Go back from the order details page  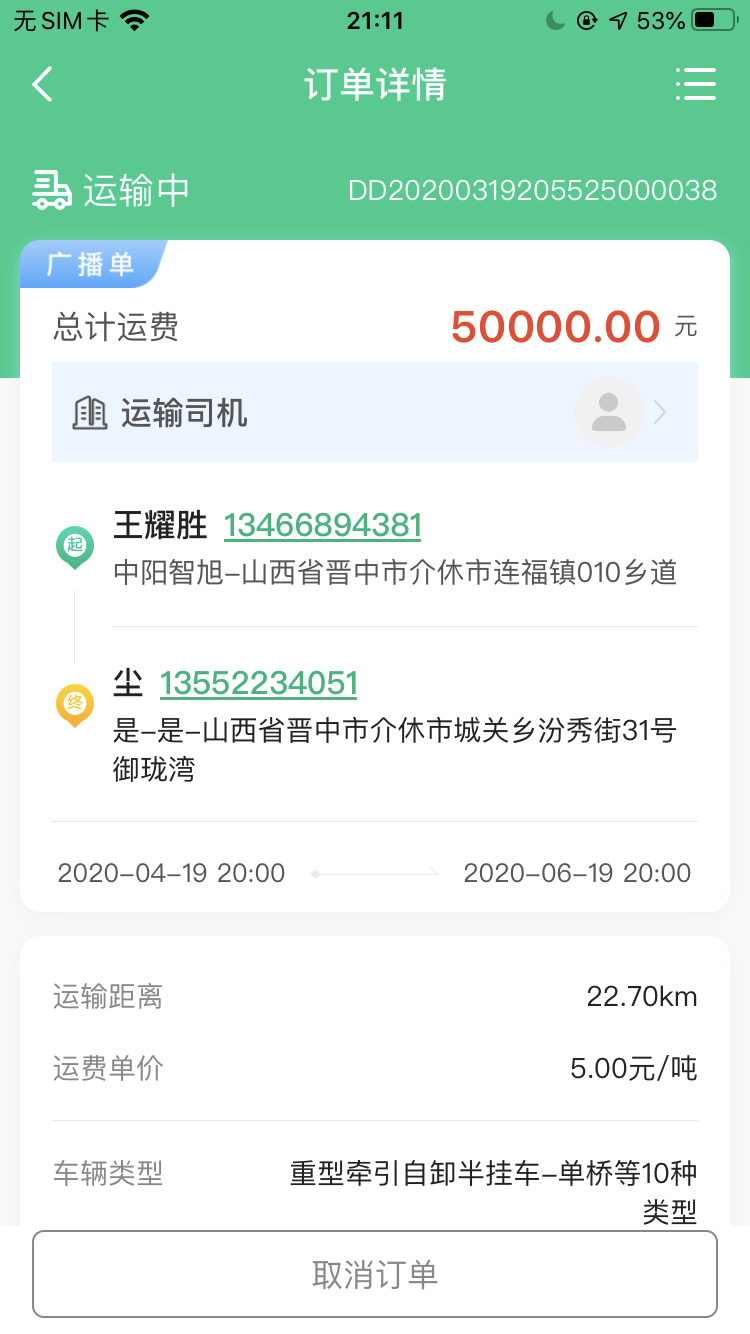click(42, 85)
